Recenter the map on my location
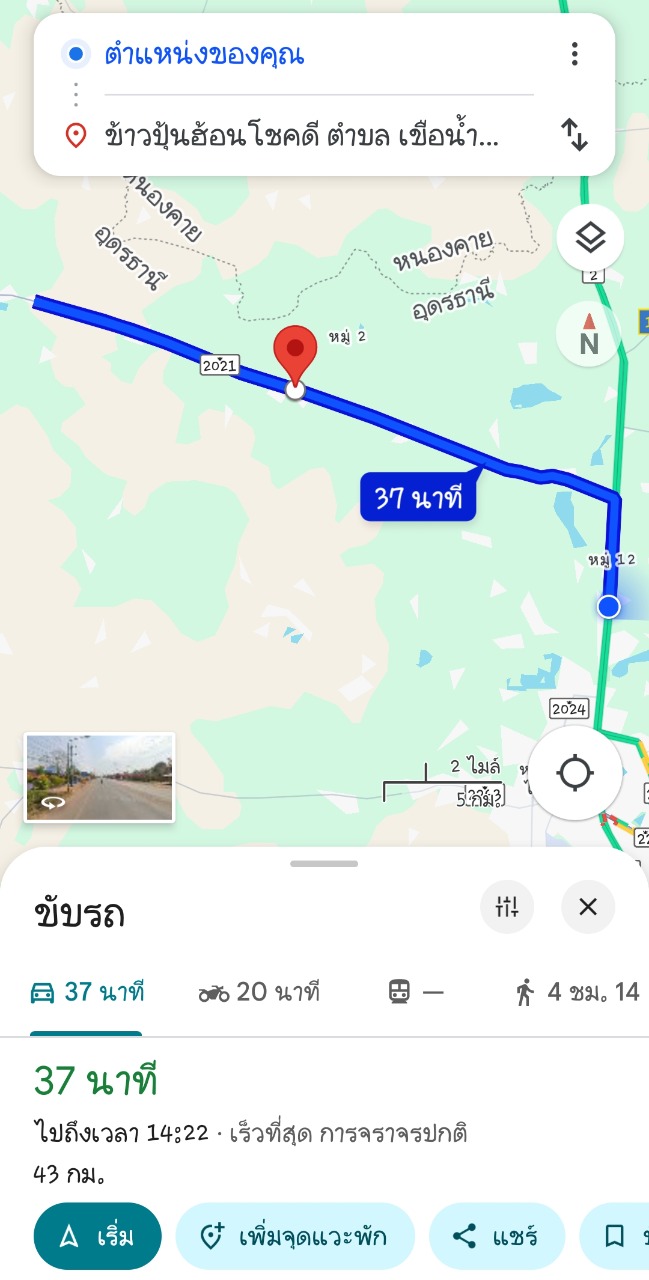This screenshot has height=1280, width=649. 575,773
